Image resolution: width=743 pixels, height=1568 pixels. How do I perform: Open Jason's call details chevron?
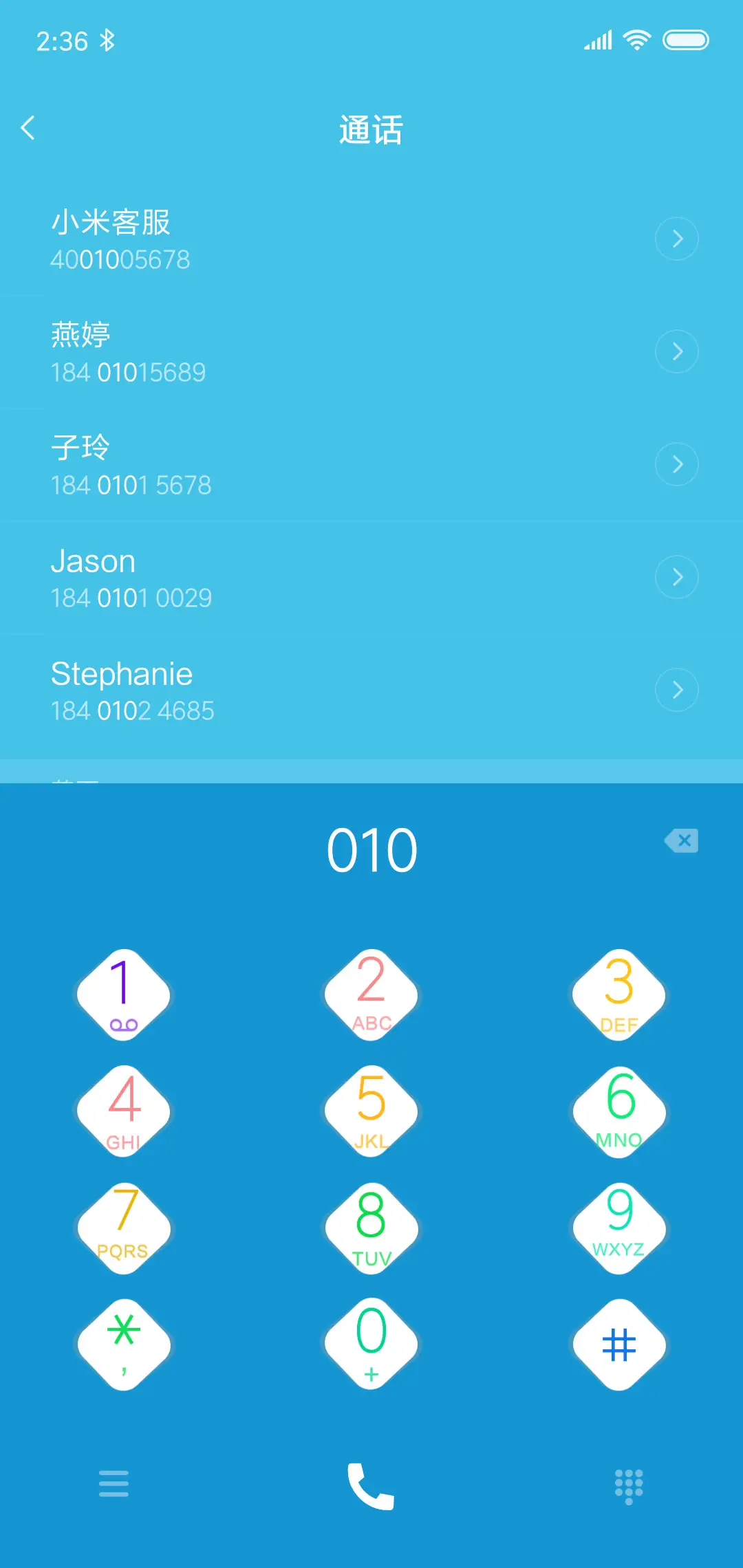(x=676, y=577)
